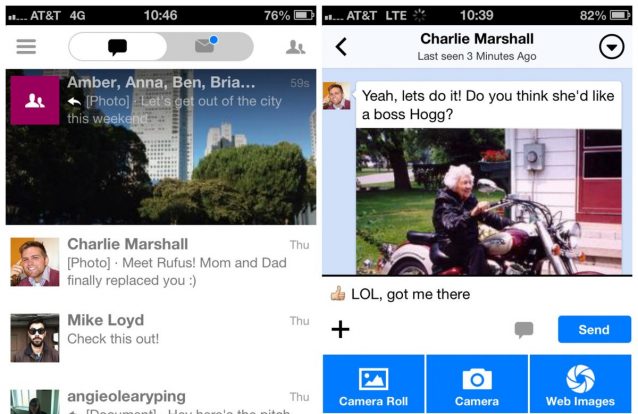
Task: Select the Camera option
Action: click(476, 384)
